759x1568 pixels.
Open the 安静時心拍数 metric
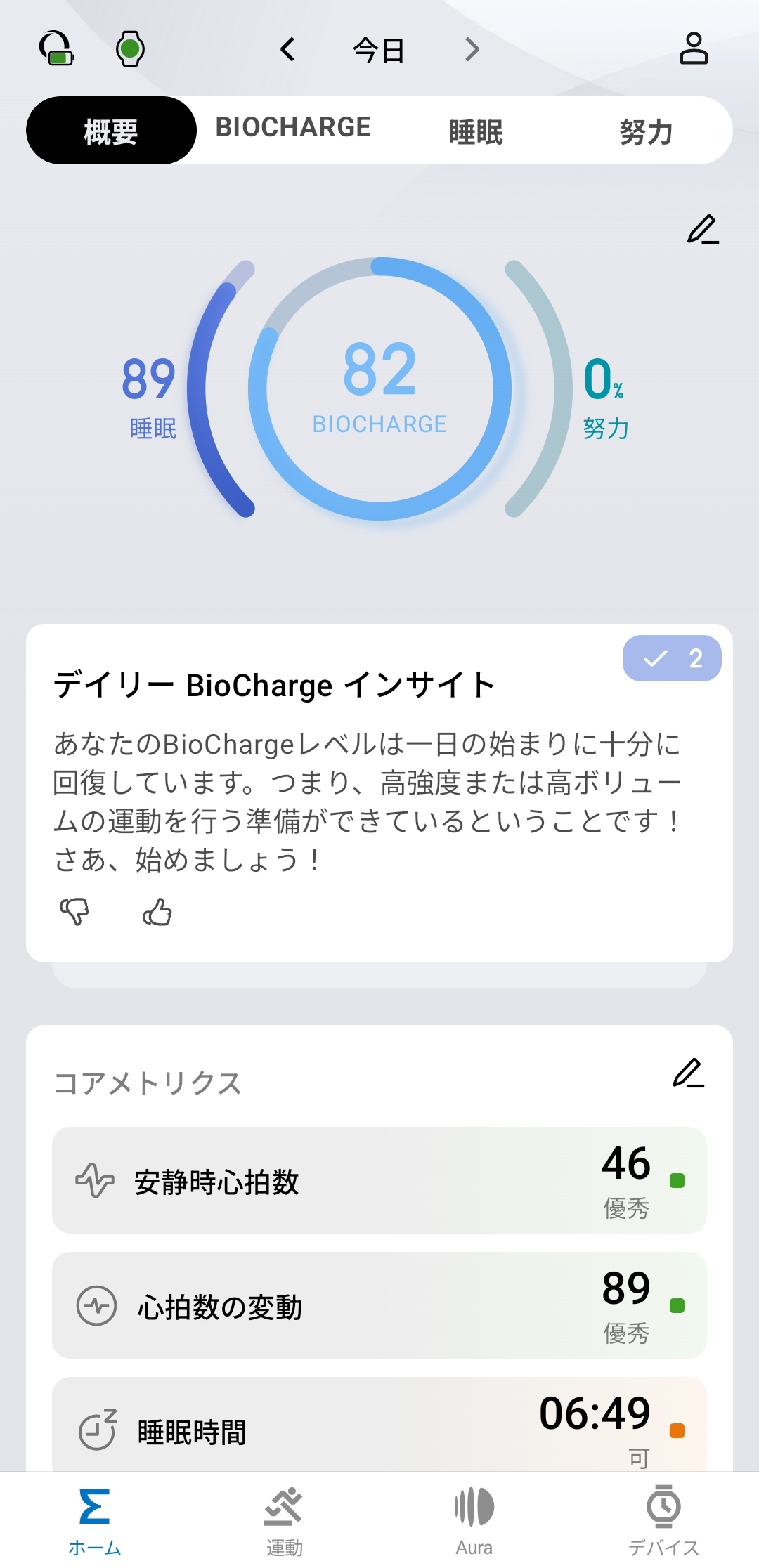pos(379,1180)
